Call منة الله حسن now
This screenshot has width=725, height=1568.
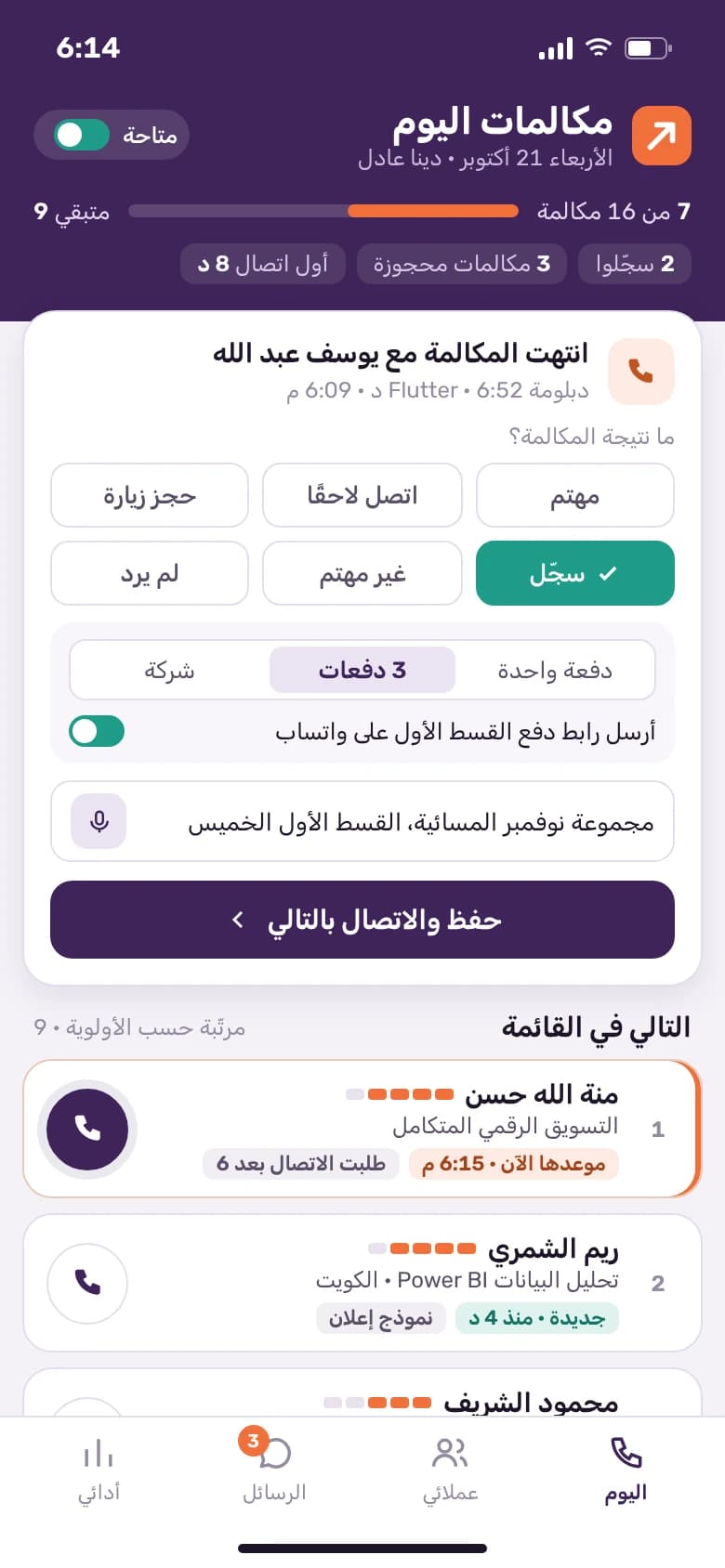87,1129
